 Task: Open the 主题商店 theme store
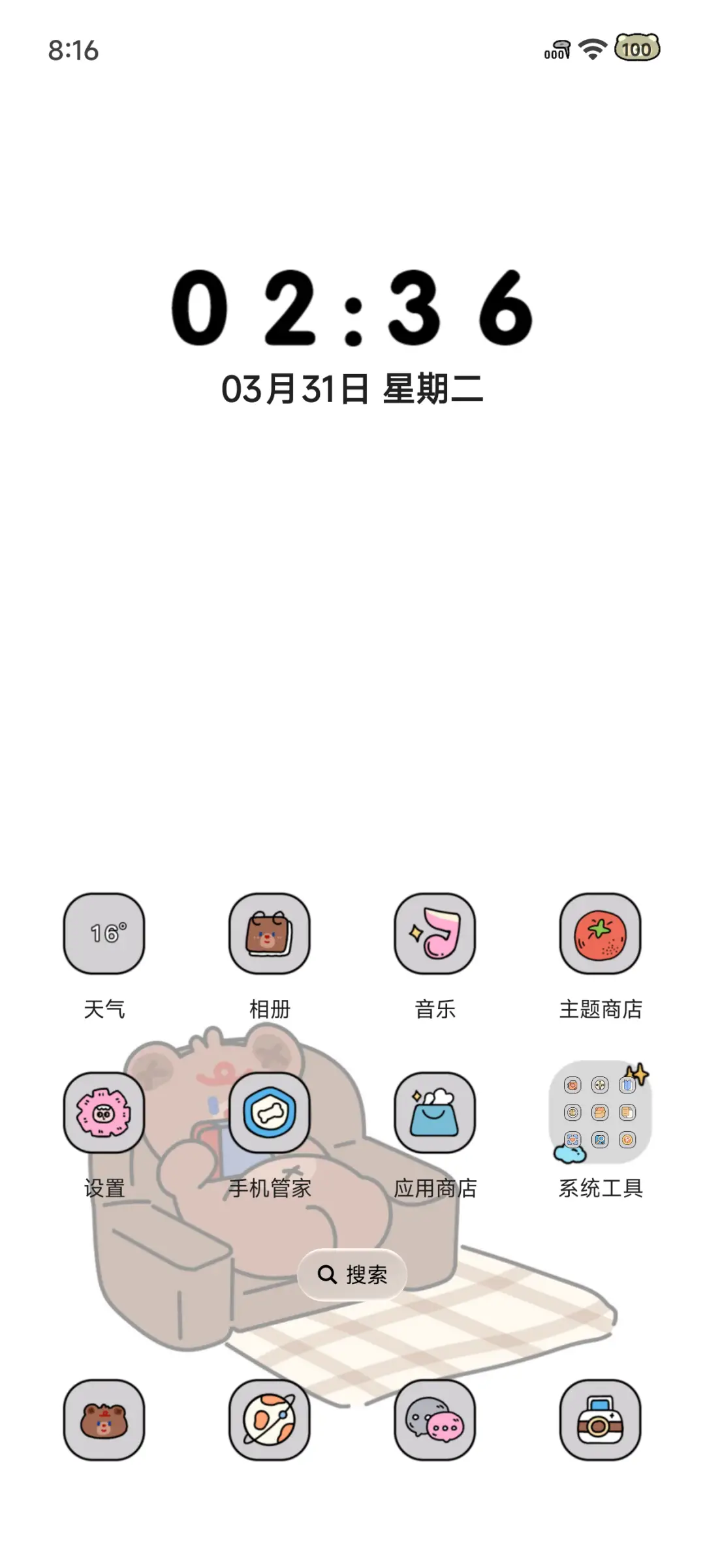click(x=601, y=935)
